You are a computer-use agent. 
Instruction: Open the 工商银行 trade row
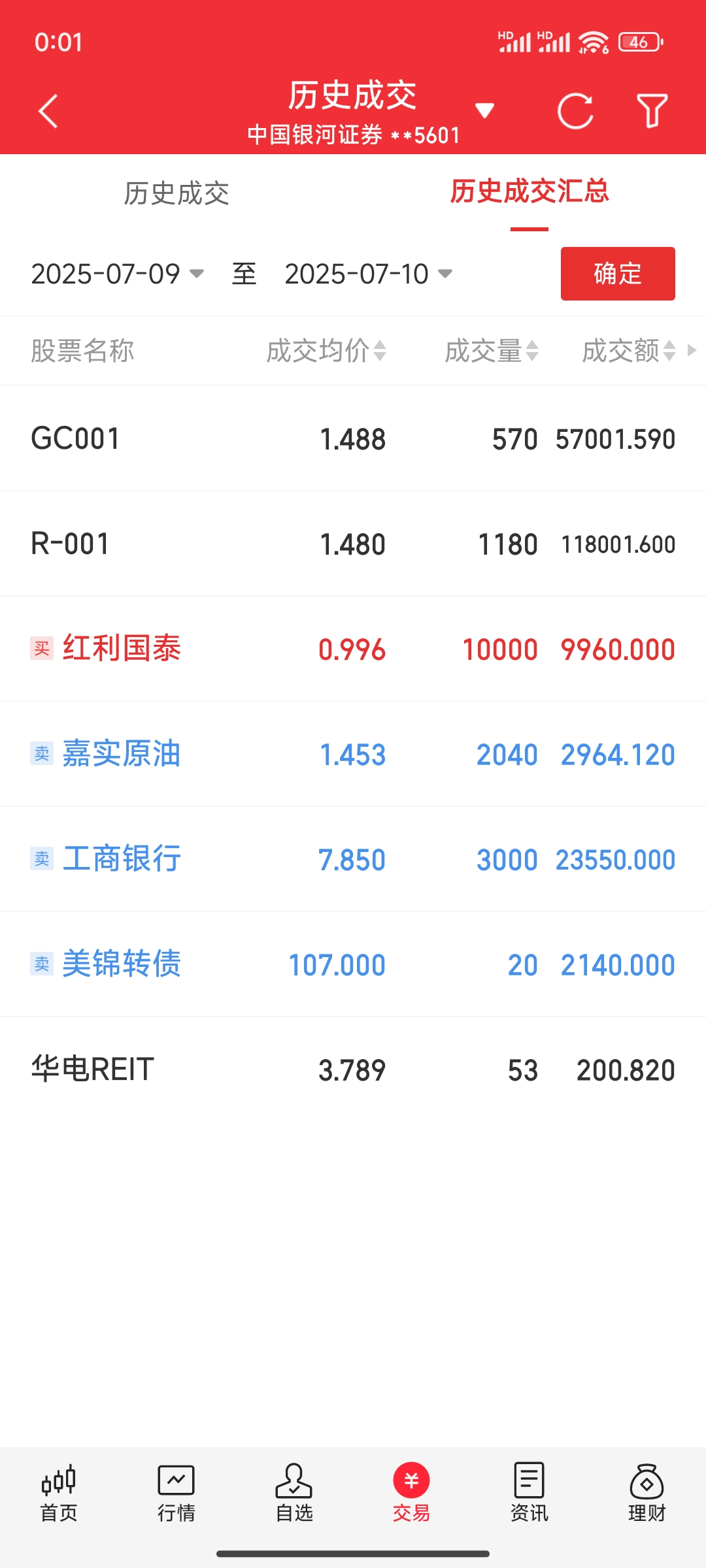click(x=353, y=859)
